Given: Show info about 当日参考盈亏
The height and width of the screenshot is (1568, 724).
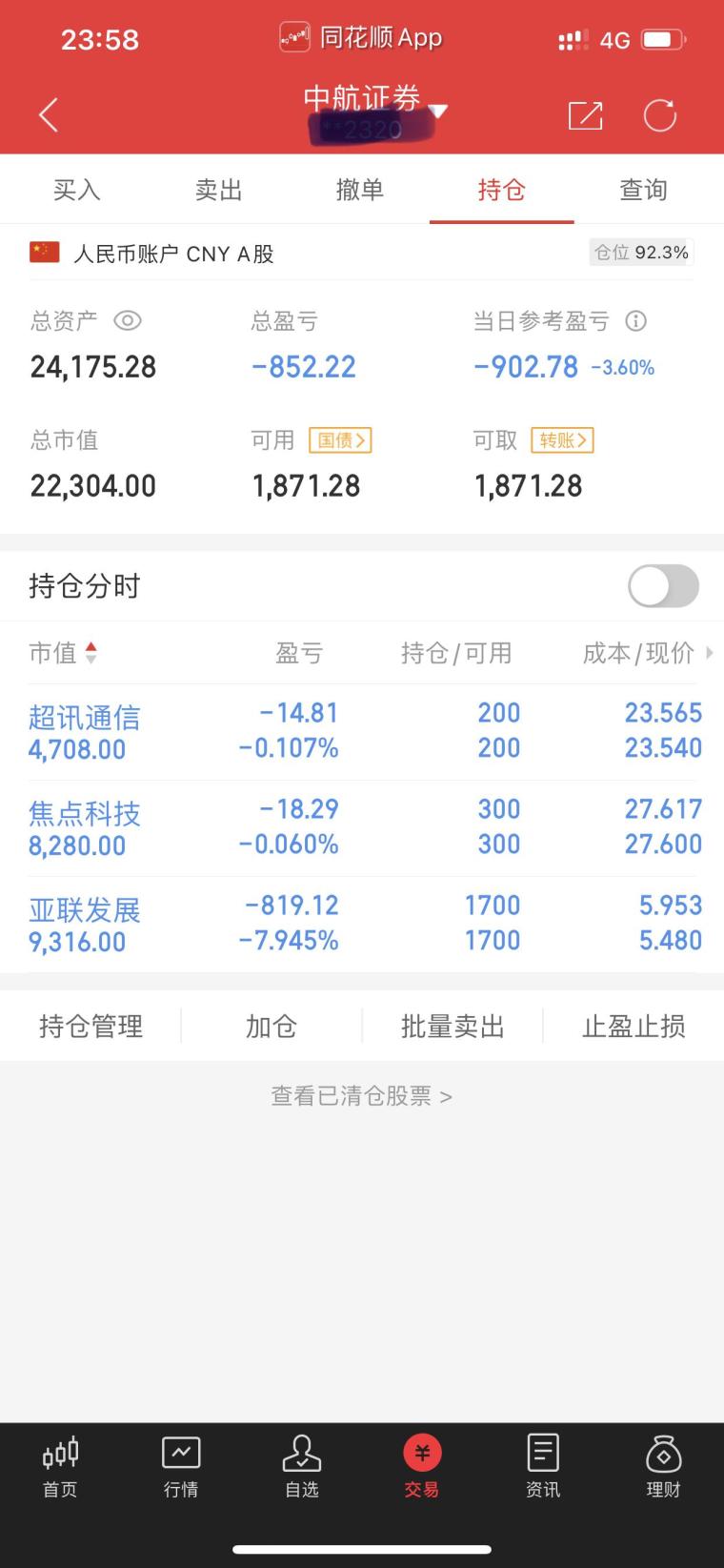Looking at the screenshot, I should [635, 321].
